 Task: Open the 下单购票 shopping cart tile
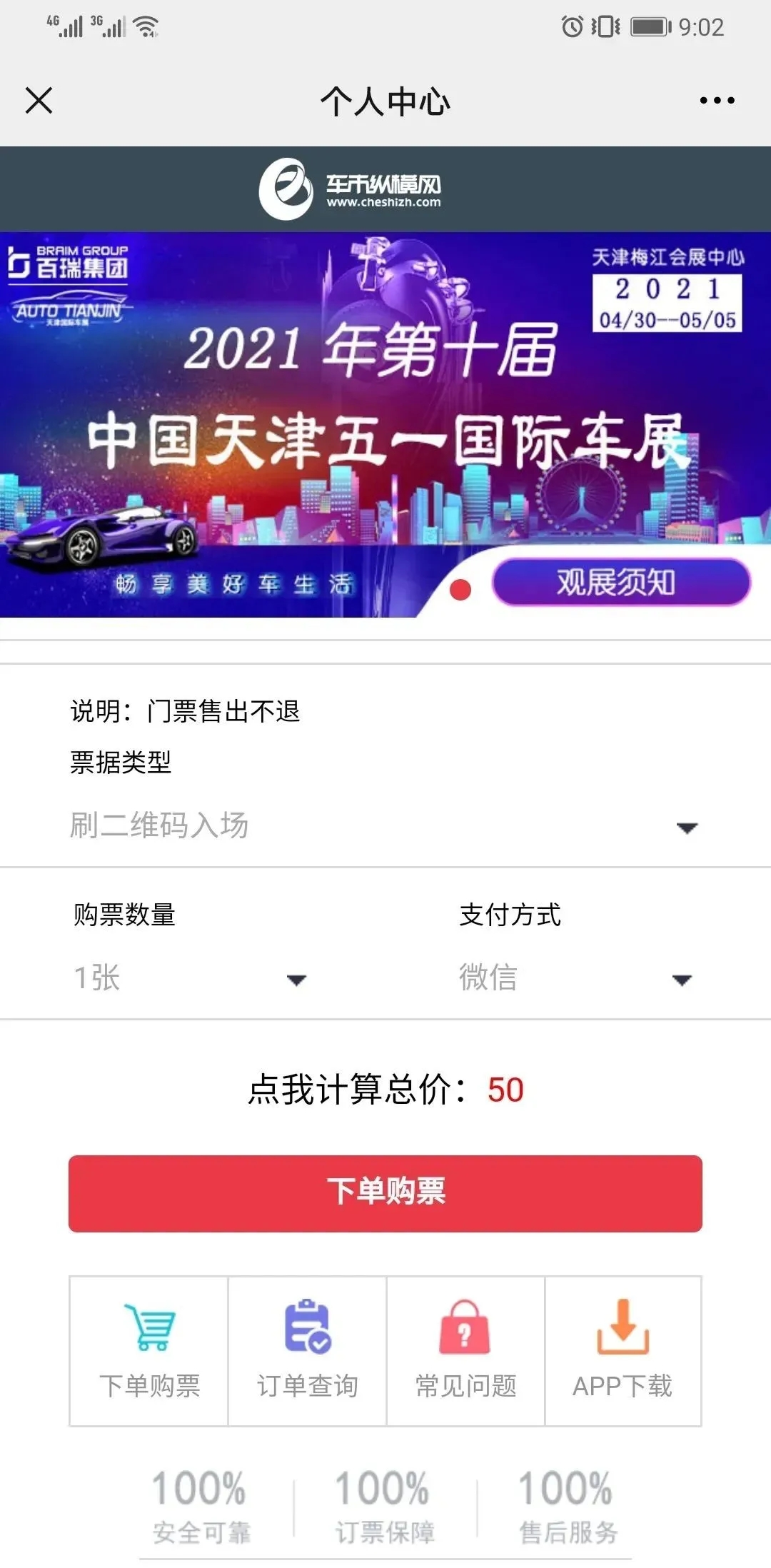149,1351
